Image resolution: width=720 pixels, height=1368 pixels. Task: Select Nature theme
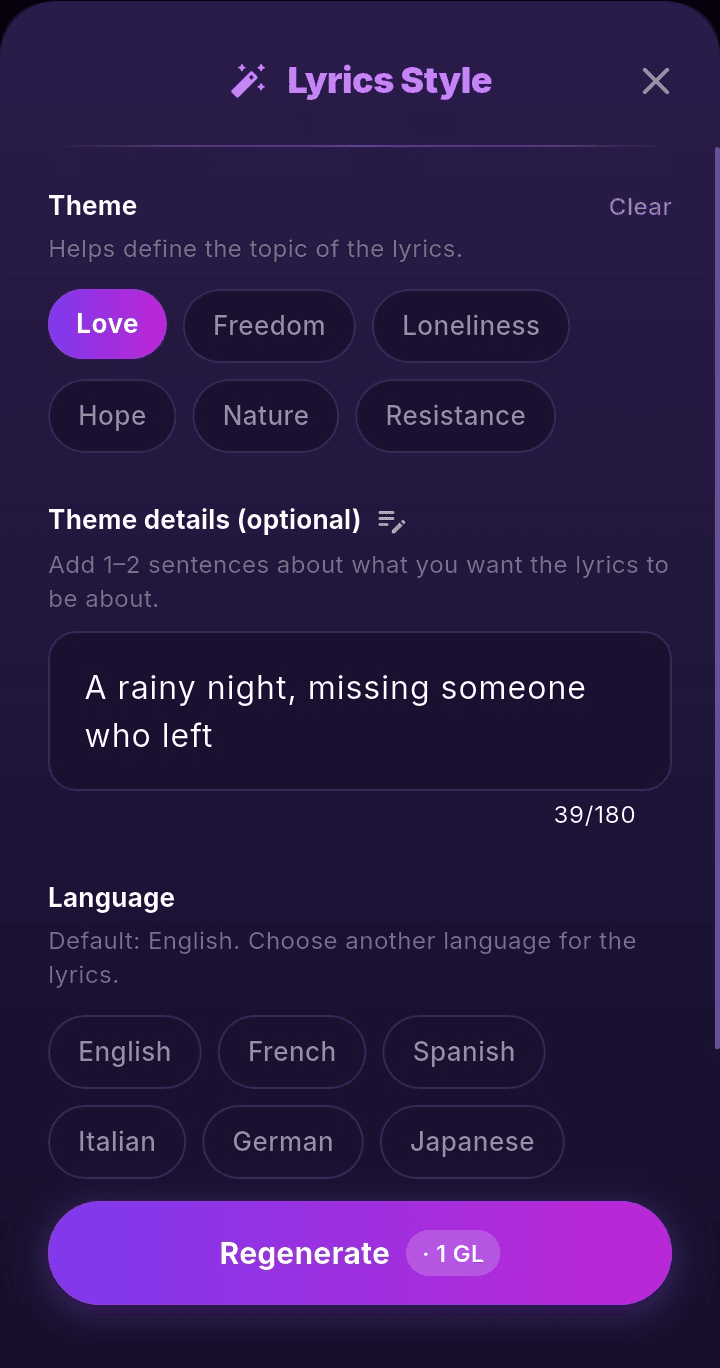[x=266, y=416]
